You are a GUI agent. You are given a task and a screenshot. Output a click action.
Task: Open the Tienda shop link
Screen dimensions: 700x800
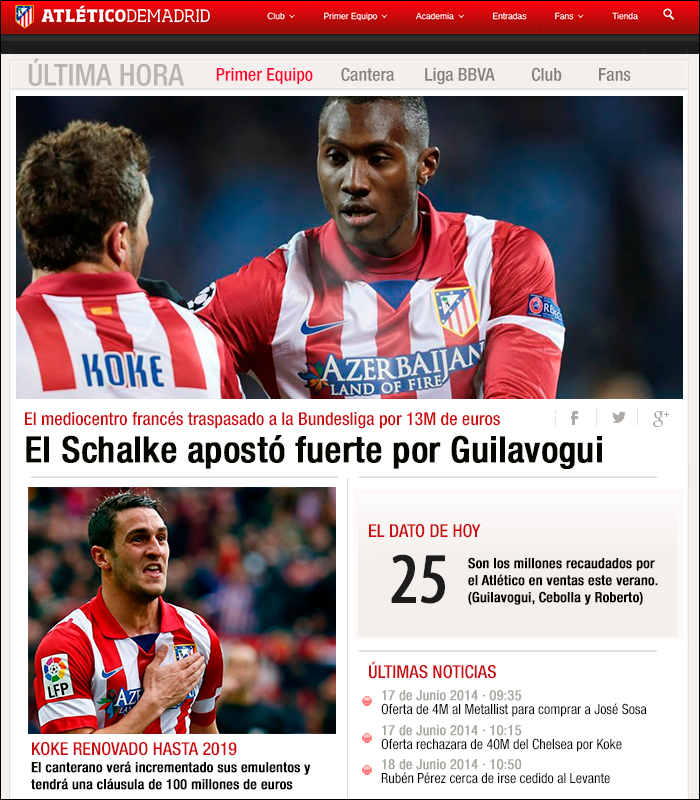click(625, 16)
